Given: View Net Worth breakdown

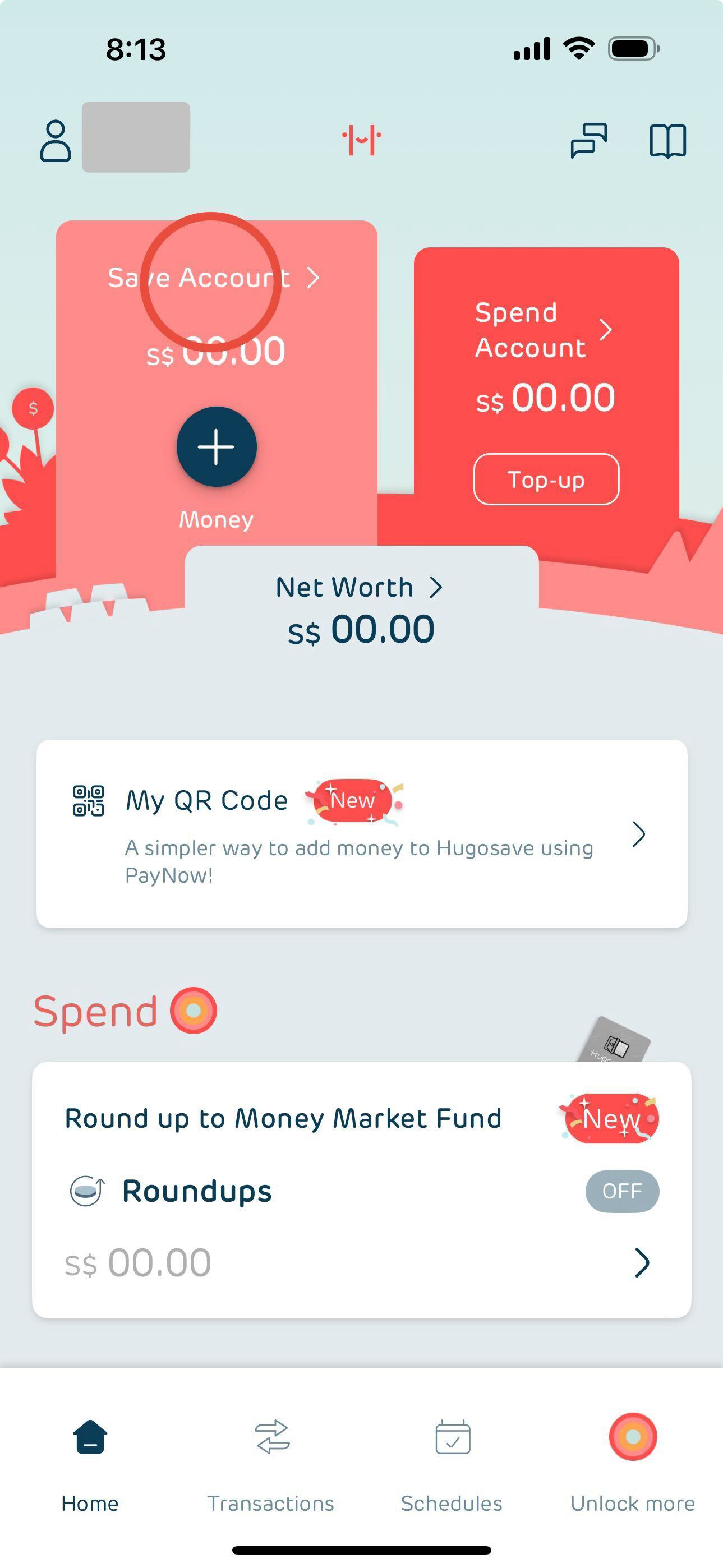Looking at the screenshot, I should [x=360, y=588].
